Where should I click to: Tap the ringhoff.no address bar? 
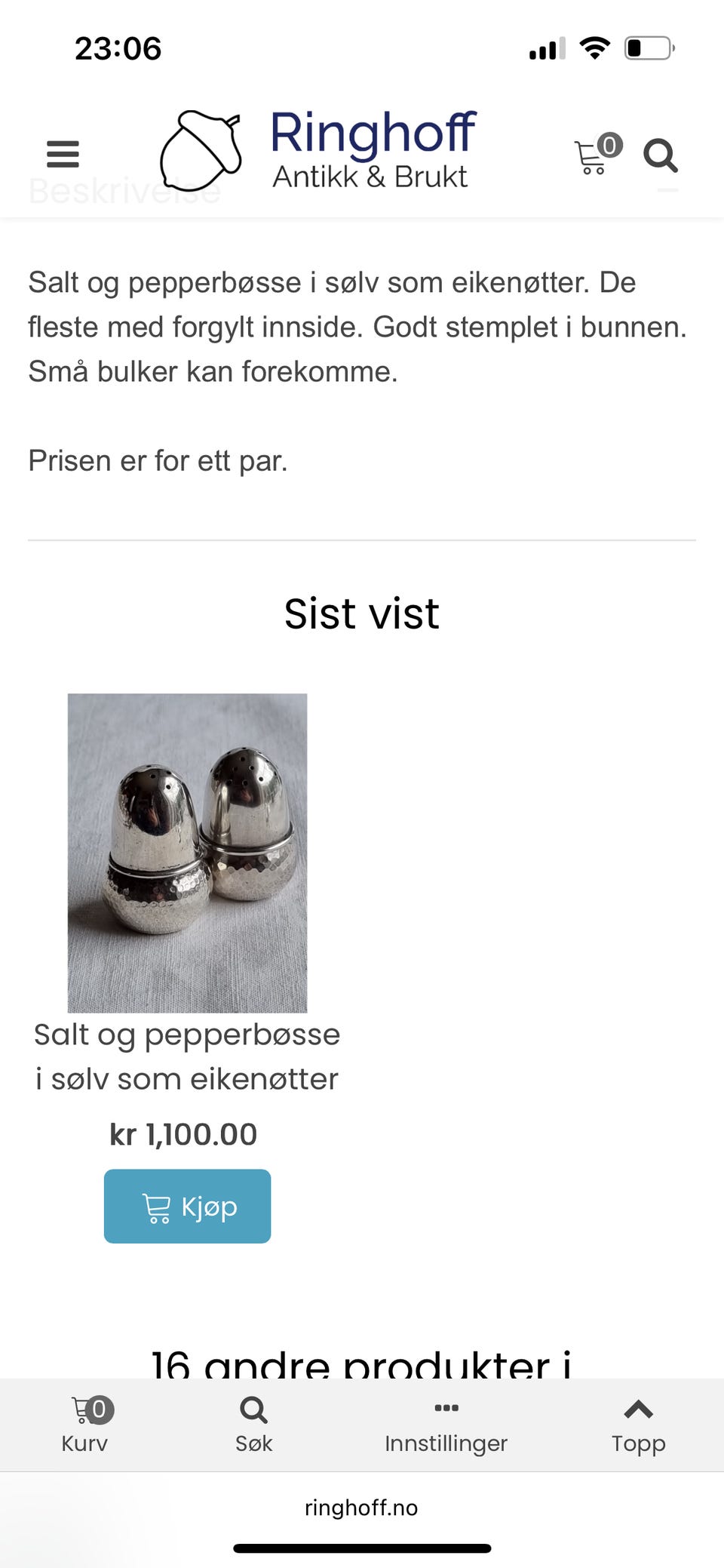click(361, 1508)
